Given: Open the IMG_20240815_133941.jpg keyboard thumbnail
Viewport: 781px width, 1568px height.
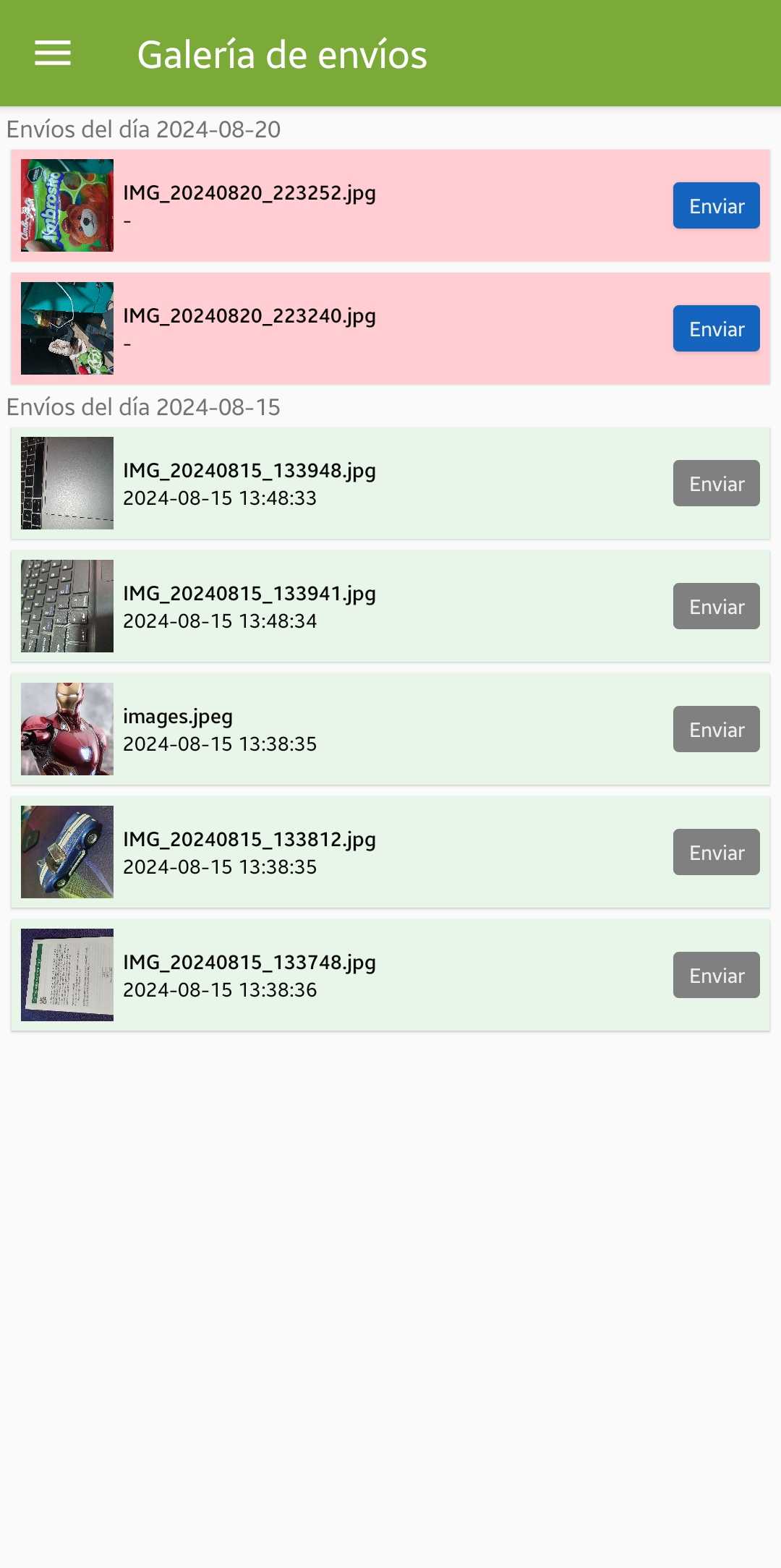Looking at the screenshot, I should pyautogui.click(x=67, y=606).
